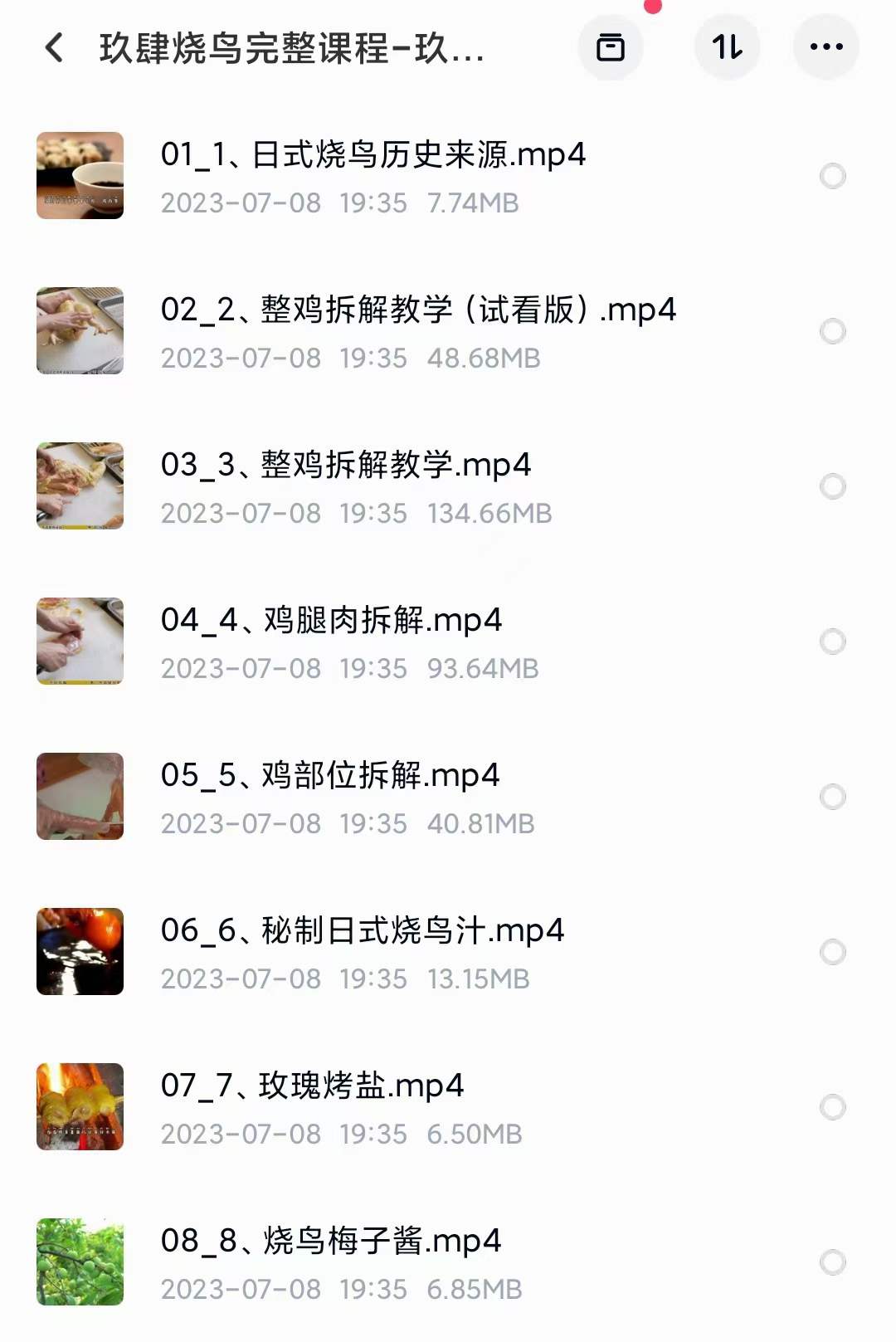
Task: Open 01_1、日式烧鸟历史来源.mp4
Action: (373, 154)
